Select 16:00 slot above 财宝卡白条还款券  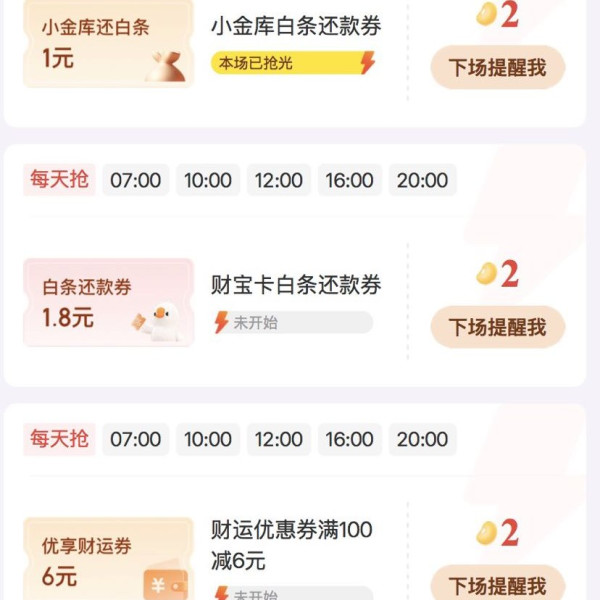pos(349,180)
